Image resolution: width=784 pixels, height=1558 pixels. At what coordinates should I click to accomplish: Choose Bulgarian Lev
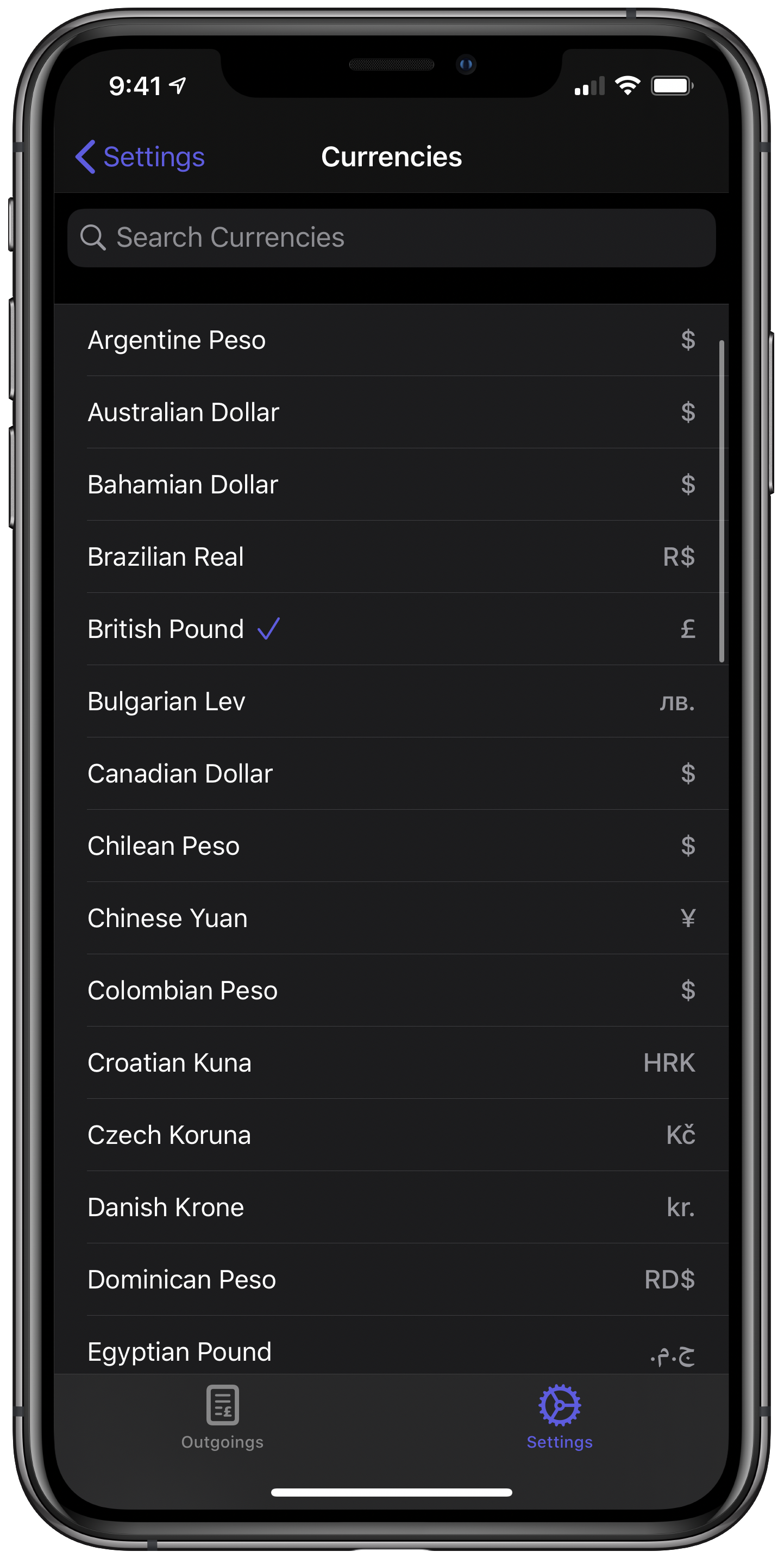click(391, 702)
